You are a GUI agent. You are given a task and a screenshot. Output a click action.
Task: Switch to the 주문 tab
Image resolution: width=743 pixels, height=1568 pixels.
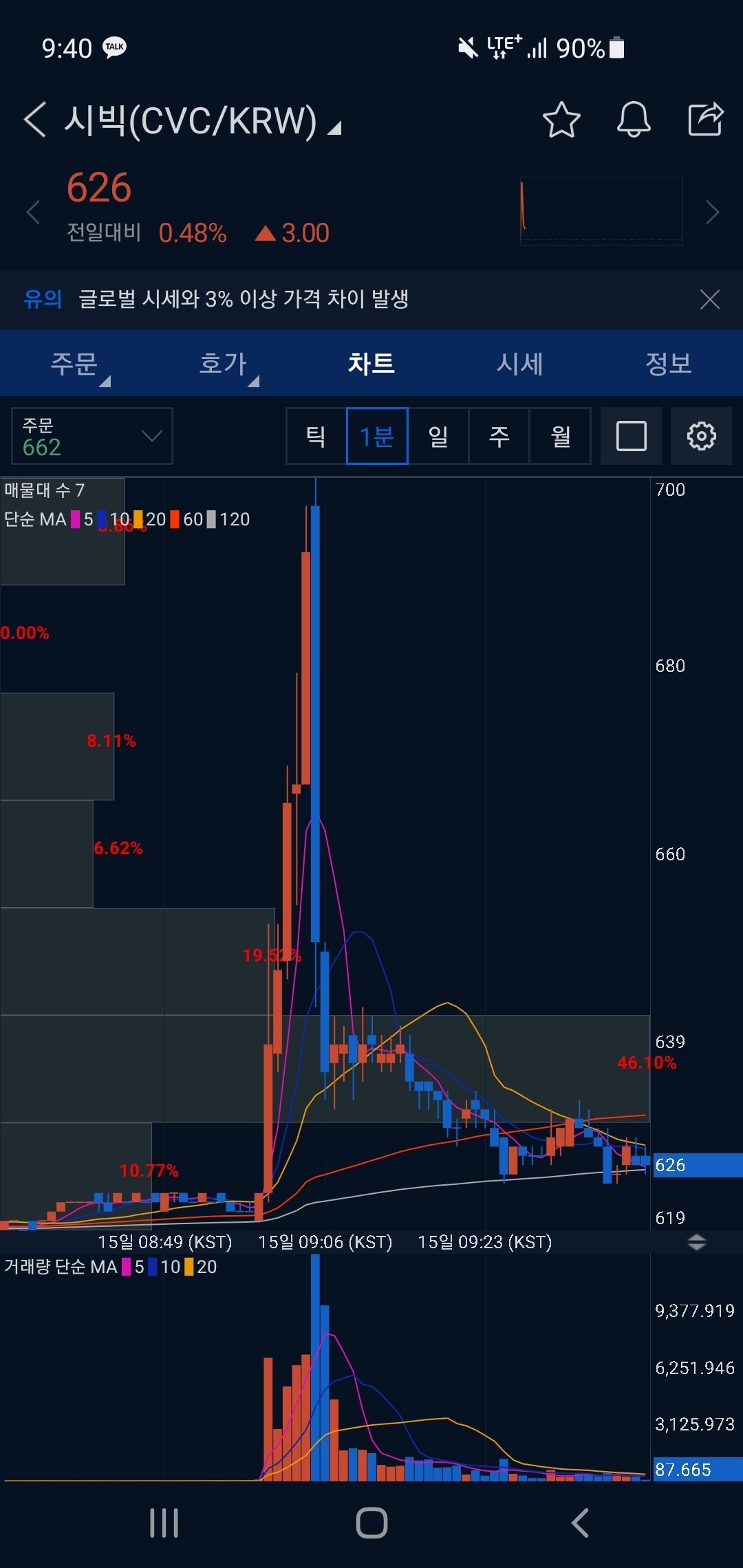74,363
